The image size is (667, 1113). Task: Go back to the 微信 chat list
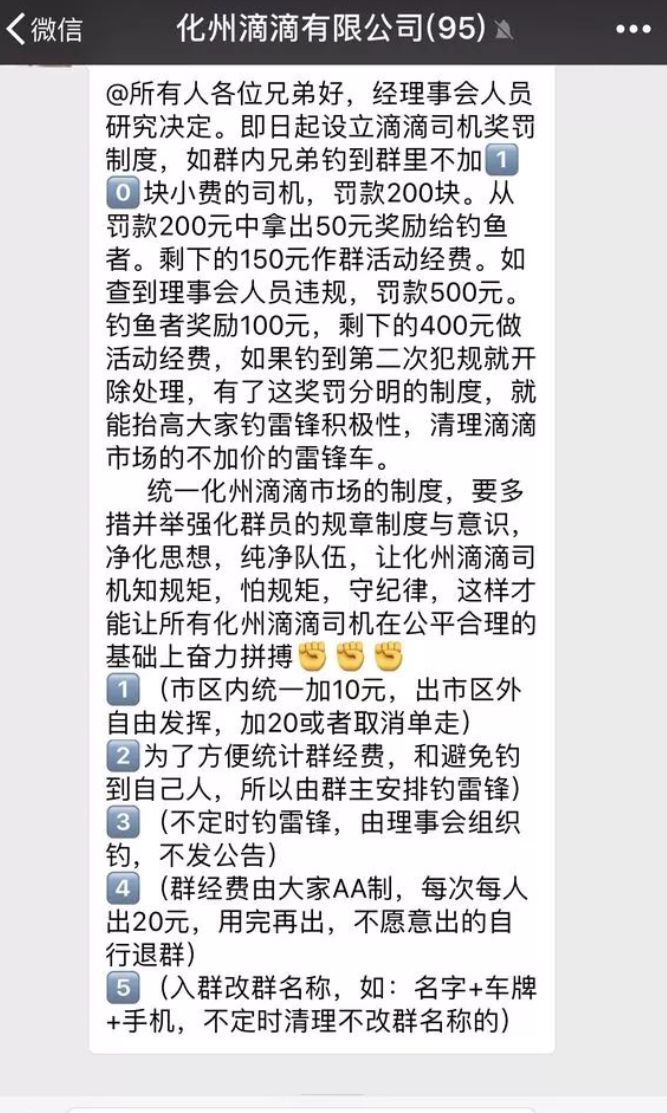coord(45,29)
